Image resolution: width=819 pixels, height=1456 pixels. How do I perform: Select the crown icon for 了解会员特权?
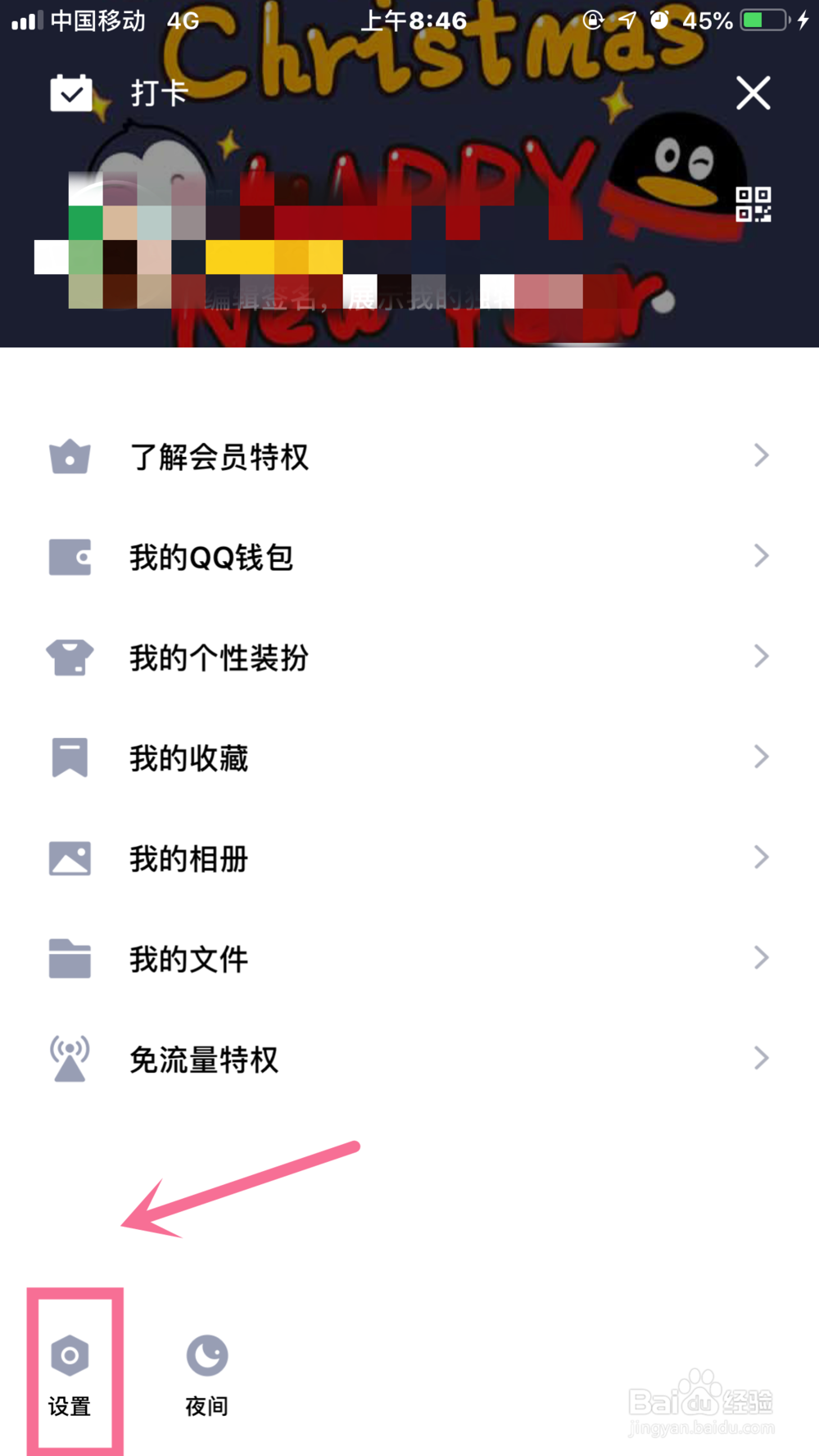tap(70, 456)
